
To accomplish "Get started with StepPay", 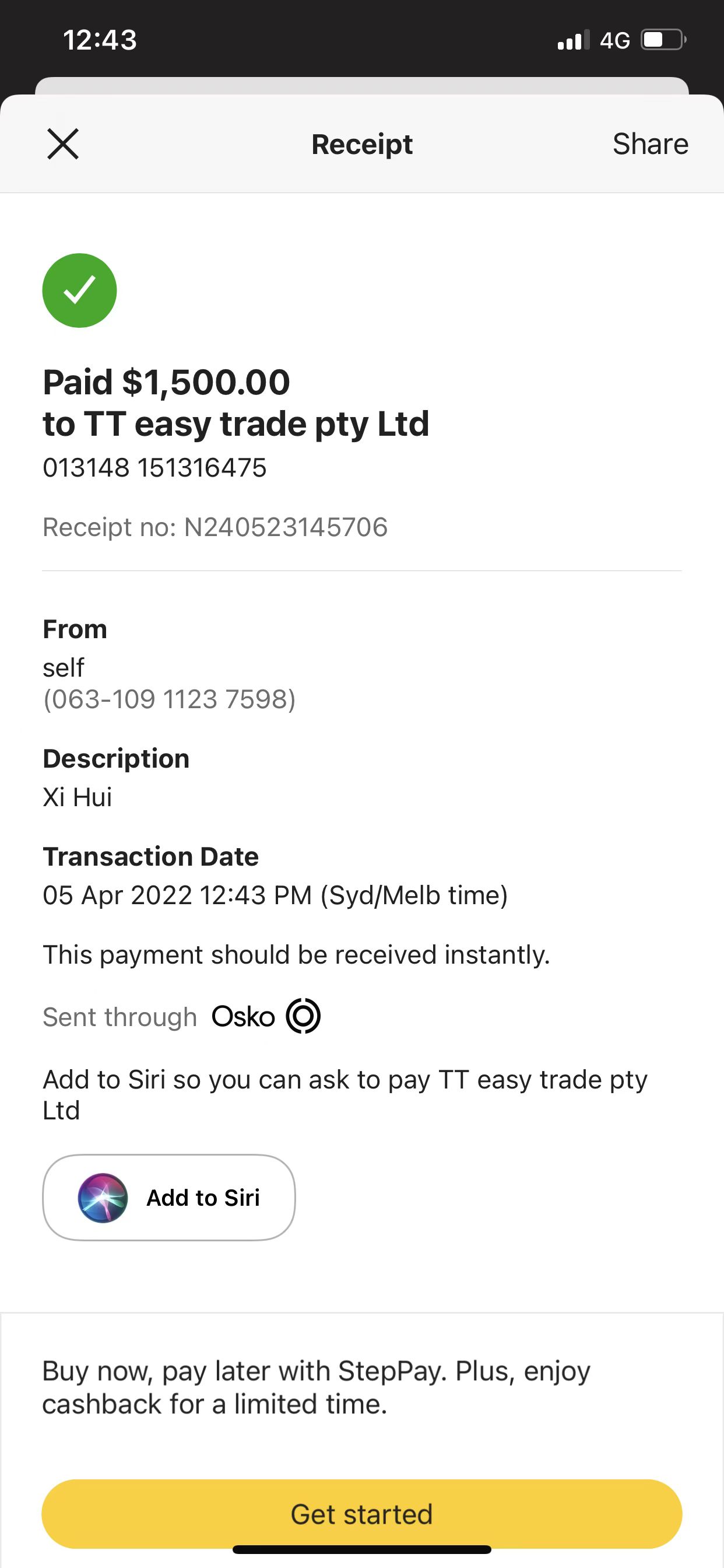I will point(361,1514).
